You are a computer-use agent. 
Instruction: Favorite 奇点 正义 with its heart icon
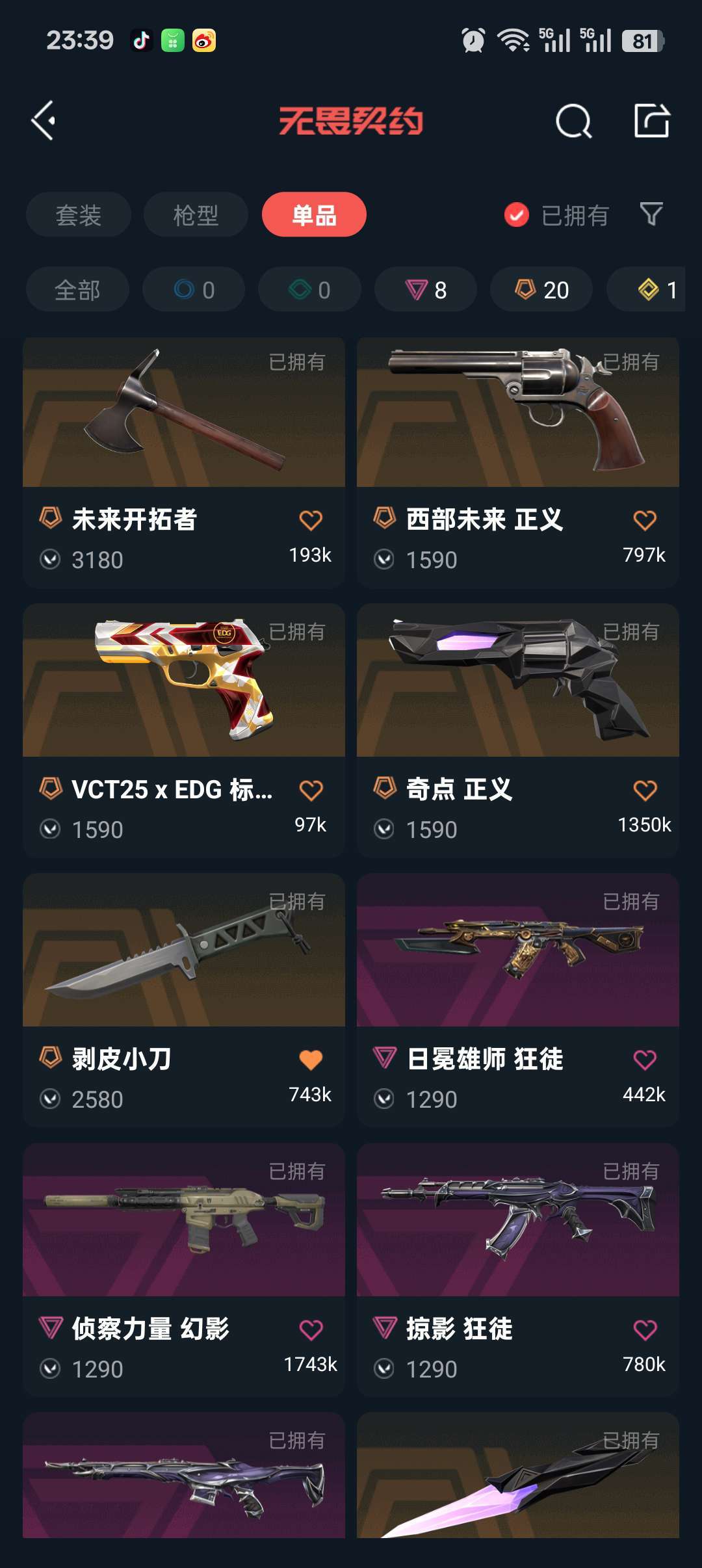click(x=645, y=789)
